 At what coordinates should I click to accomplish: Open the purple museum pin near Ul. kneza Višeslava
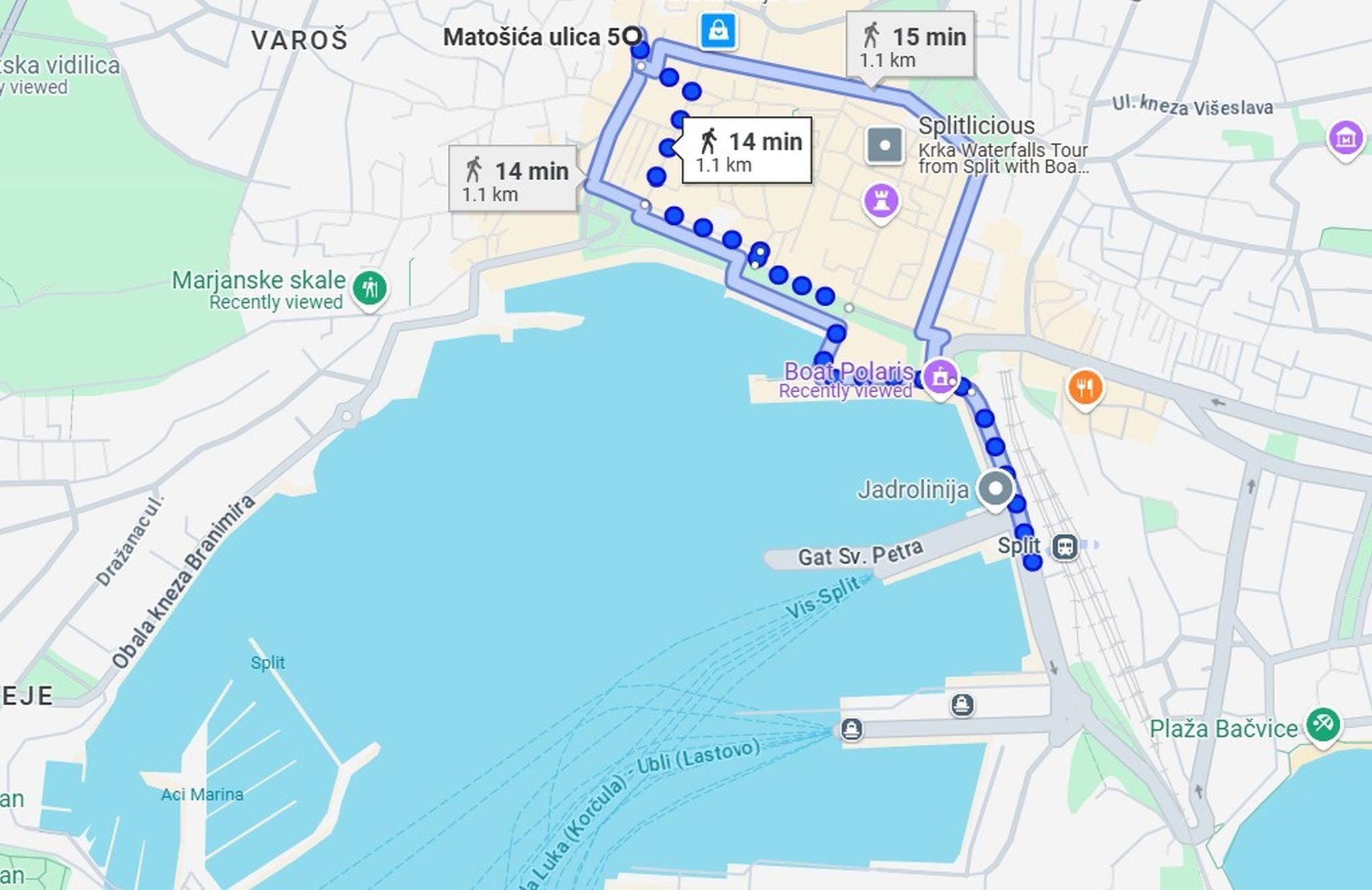click(x=1346, y=138)
